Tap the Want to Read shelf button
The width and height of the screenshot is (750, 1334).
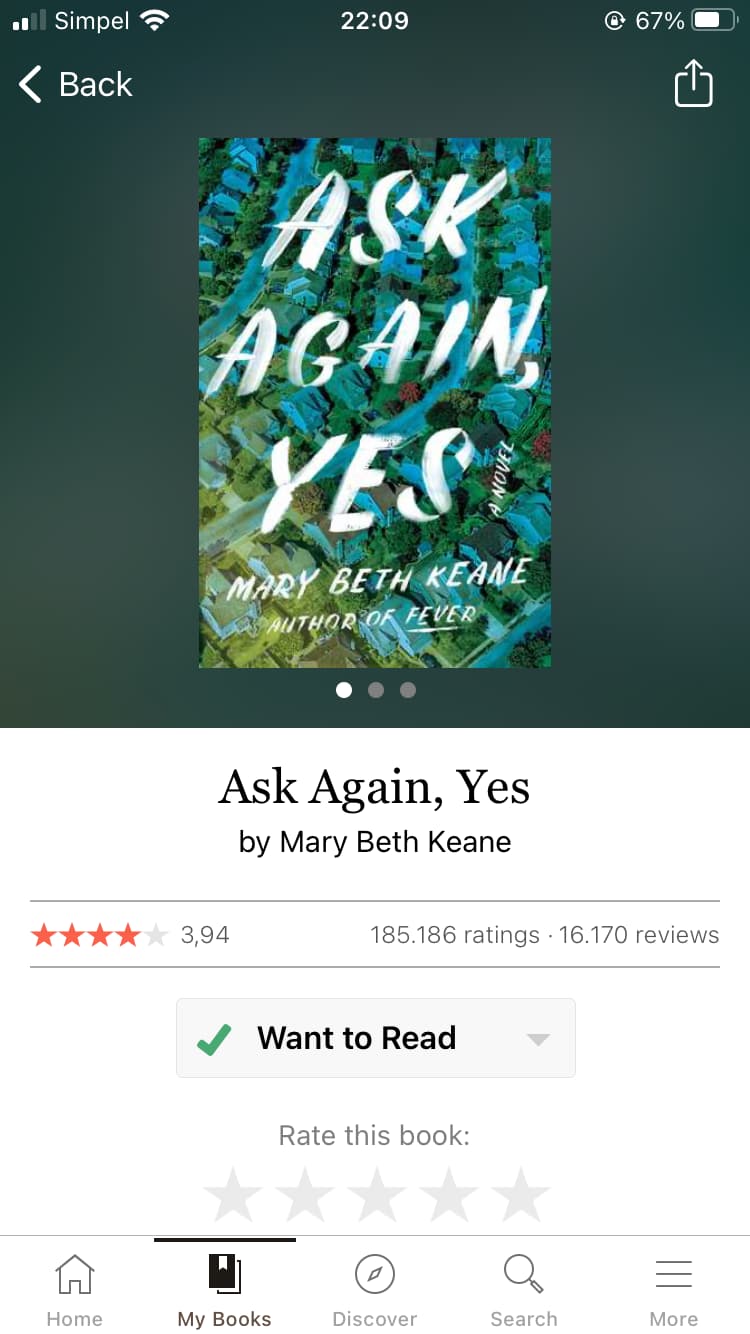pos(356,1038)
